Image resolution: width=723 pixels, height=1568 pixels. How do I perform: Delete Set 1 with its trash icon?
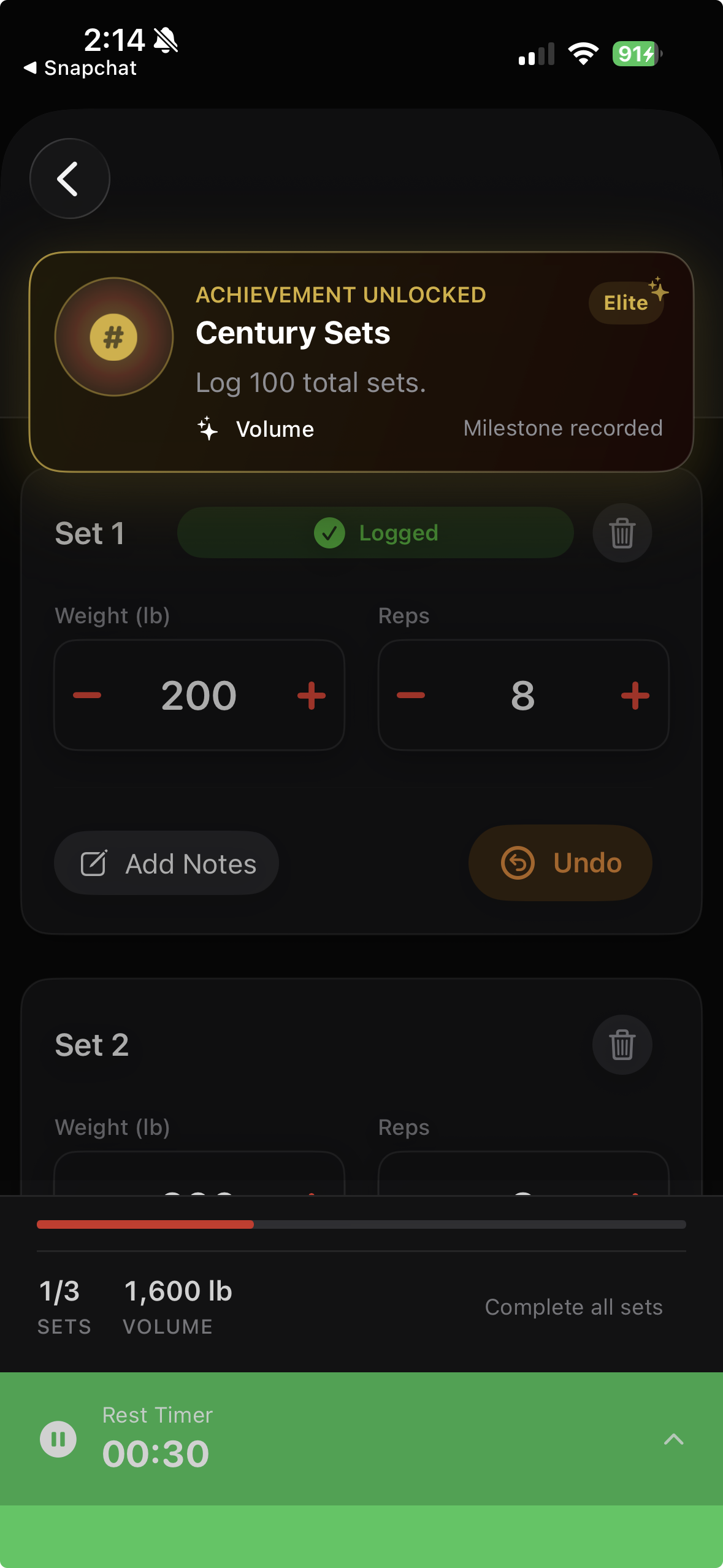coord(622,533)
